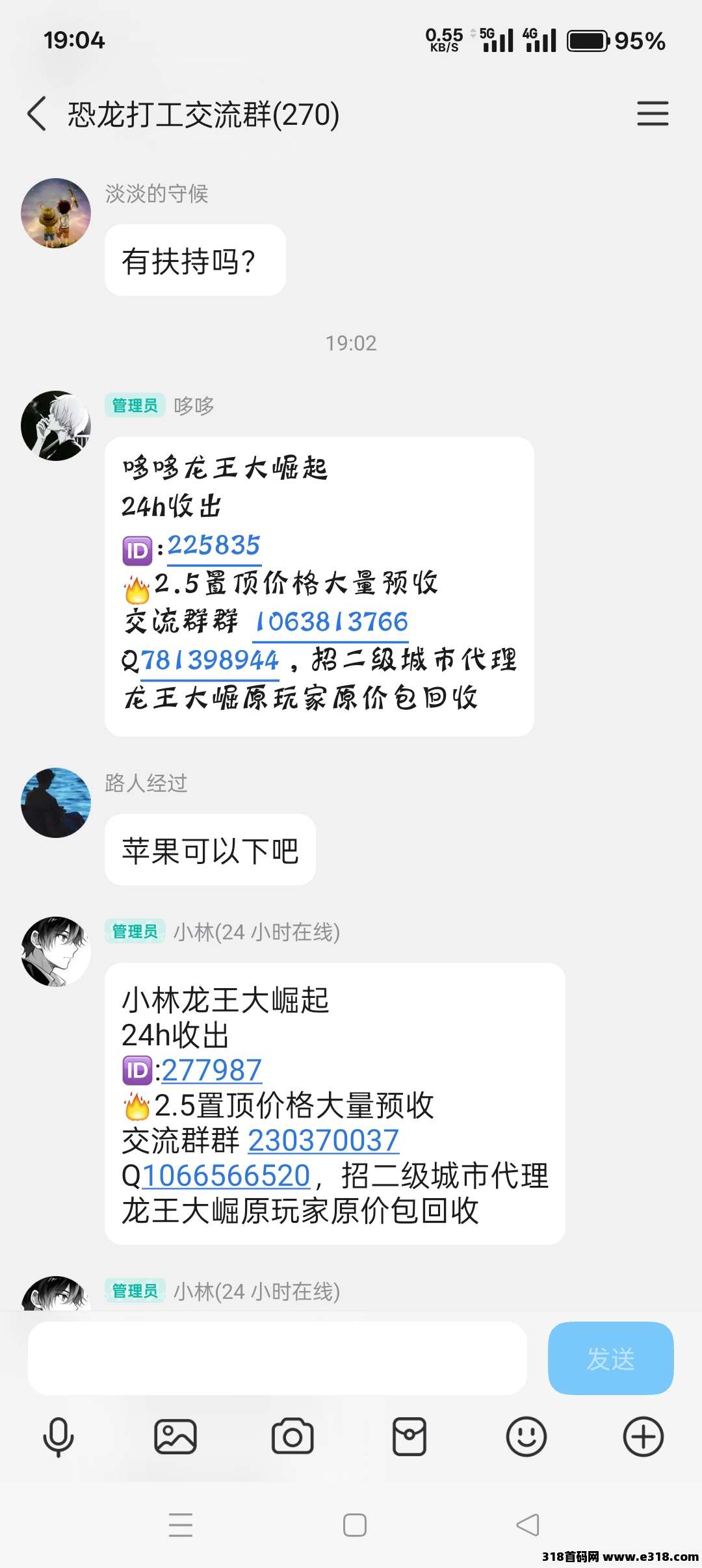Image resolution: width=702 pixels, height=1568 pixels.
Task: Open ID link 225835
Action: point(214,545)
